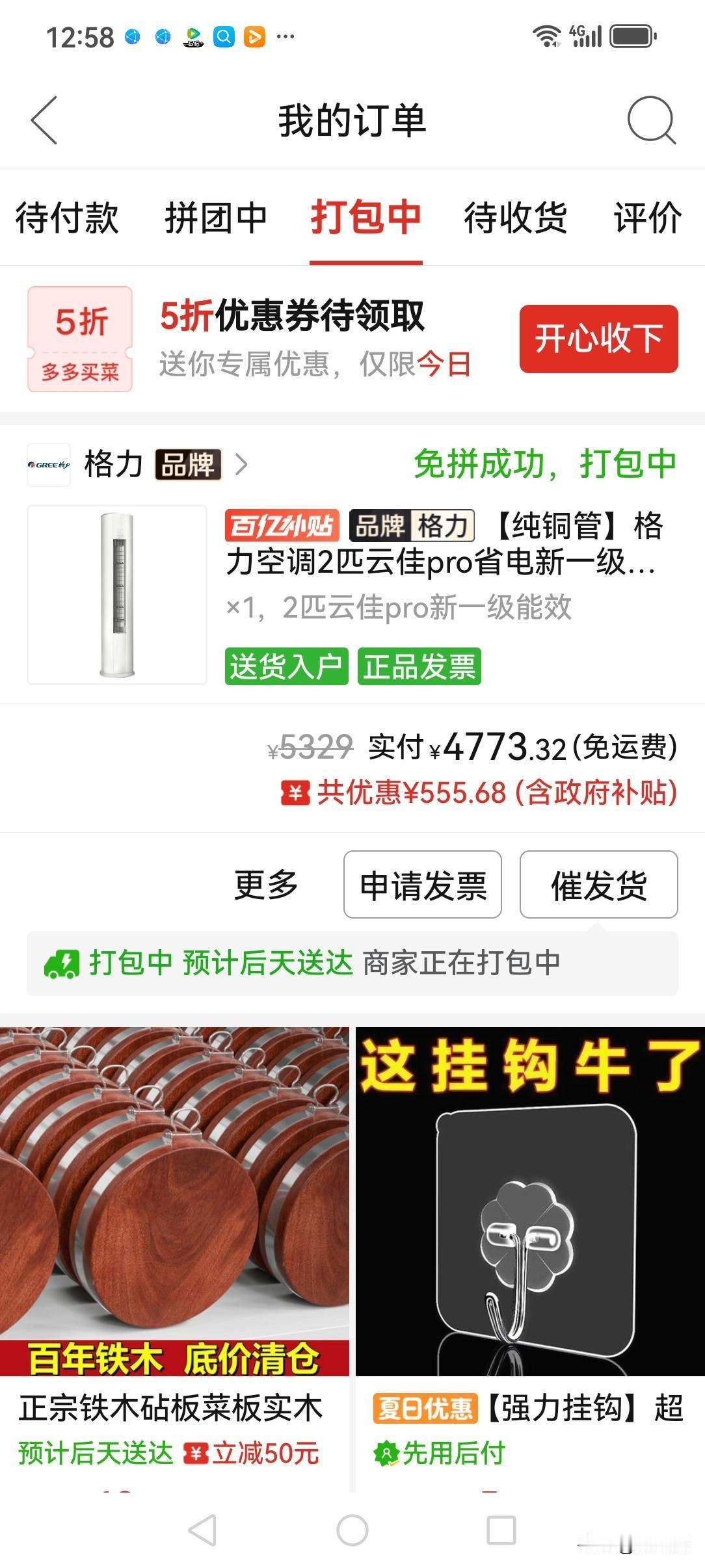Viewport: 705px width, 1568px height.
Task: Tap the 开心收下 coupon button
Action: pyautogui.click(x=598, y=337)
